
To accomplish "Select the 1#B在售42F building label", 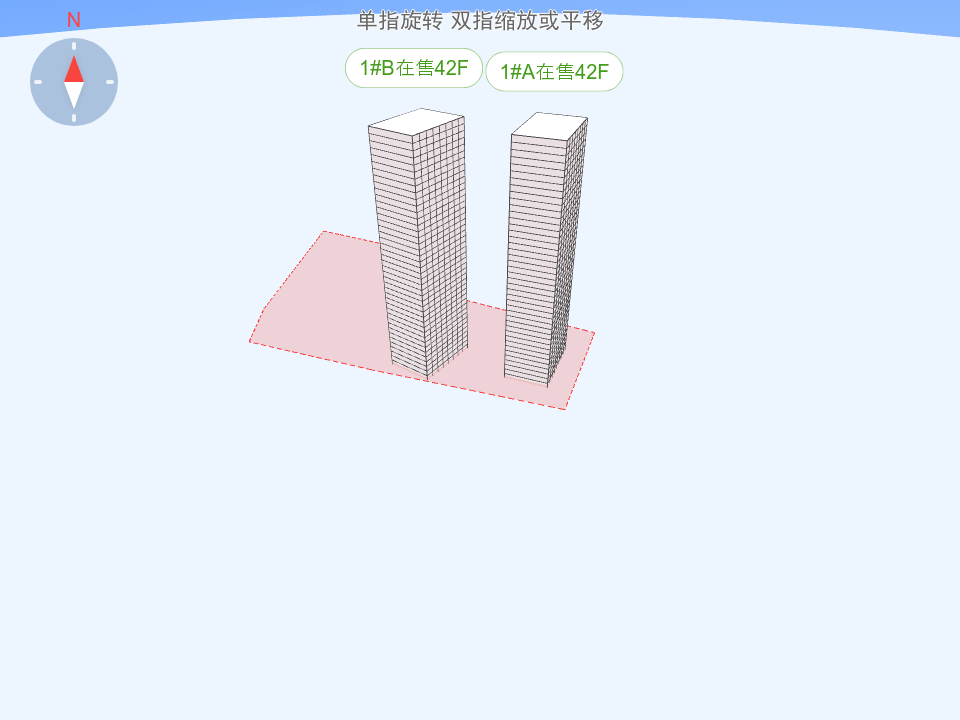I will pos(414,68).
